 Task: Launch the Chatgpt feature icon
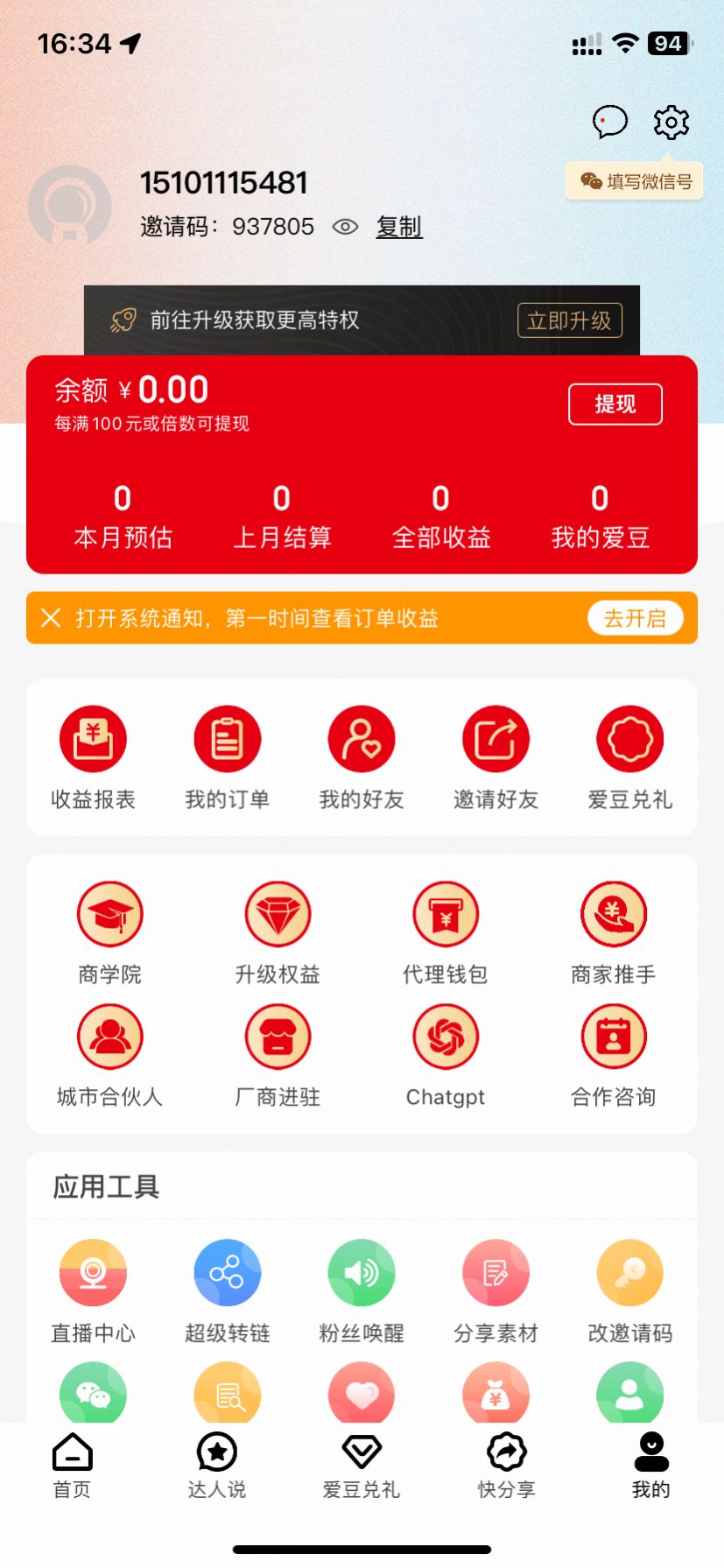[446, 1036]
